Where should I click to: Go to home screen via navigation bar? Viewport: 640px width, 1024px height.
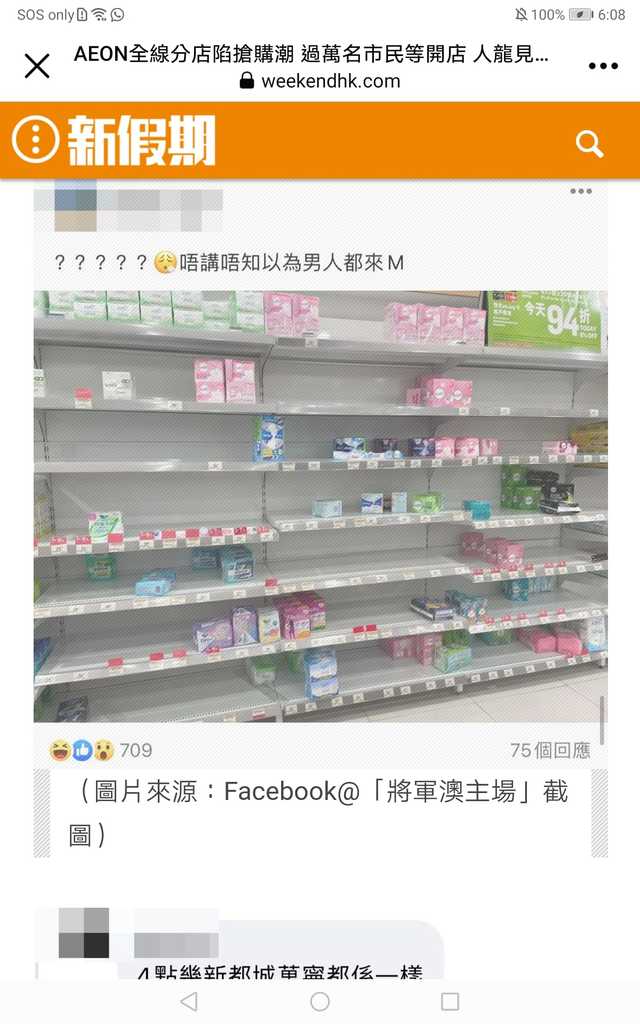[320, 1001]
